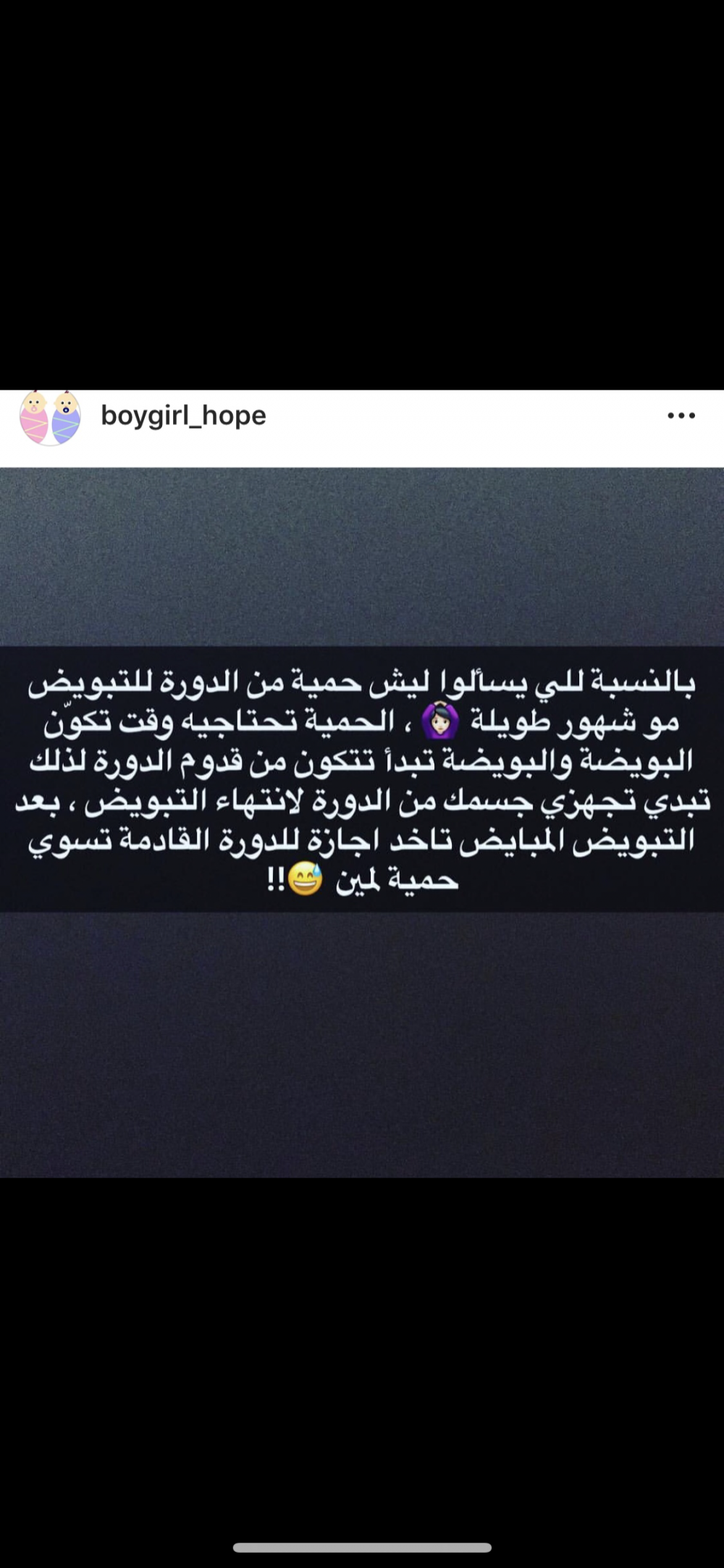724x1568 pixels.
Task: Open the post's three-dot options menu
Action: coord(681,416)
